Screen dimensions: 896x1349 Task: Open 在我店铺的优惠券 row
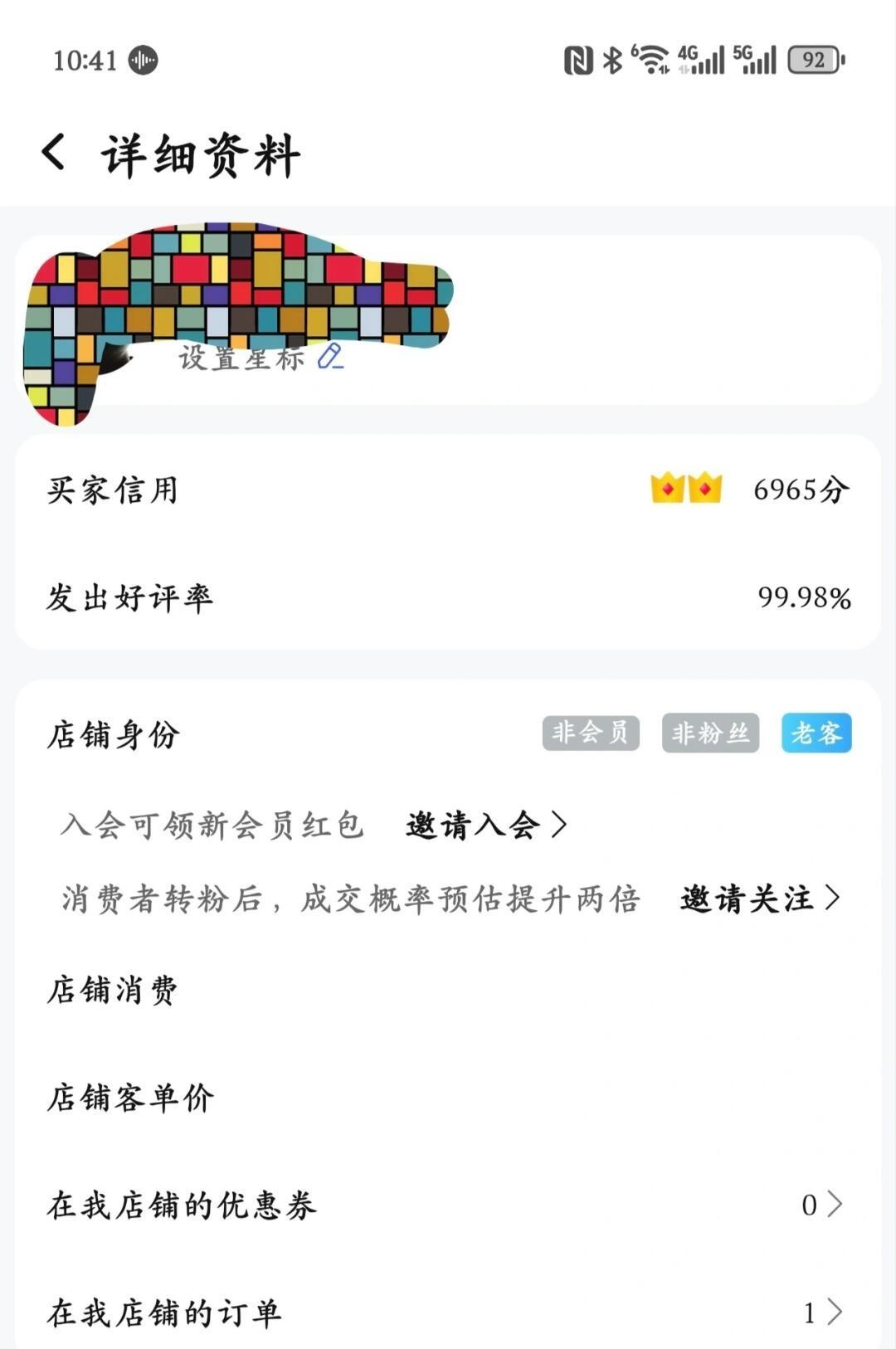[x=448, y=1205]
